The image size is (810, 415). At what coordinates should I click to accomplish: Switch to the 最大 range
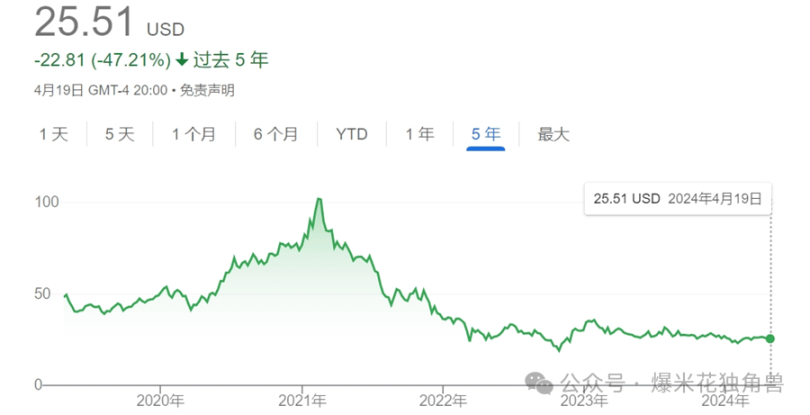point(553,134)
